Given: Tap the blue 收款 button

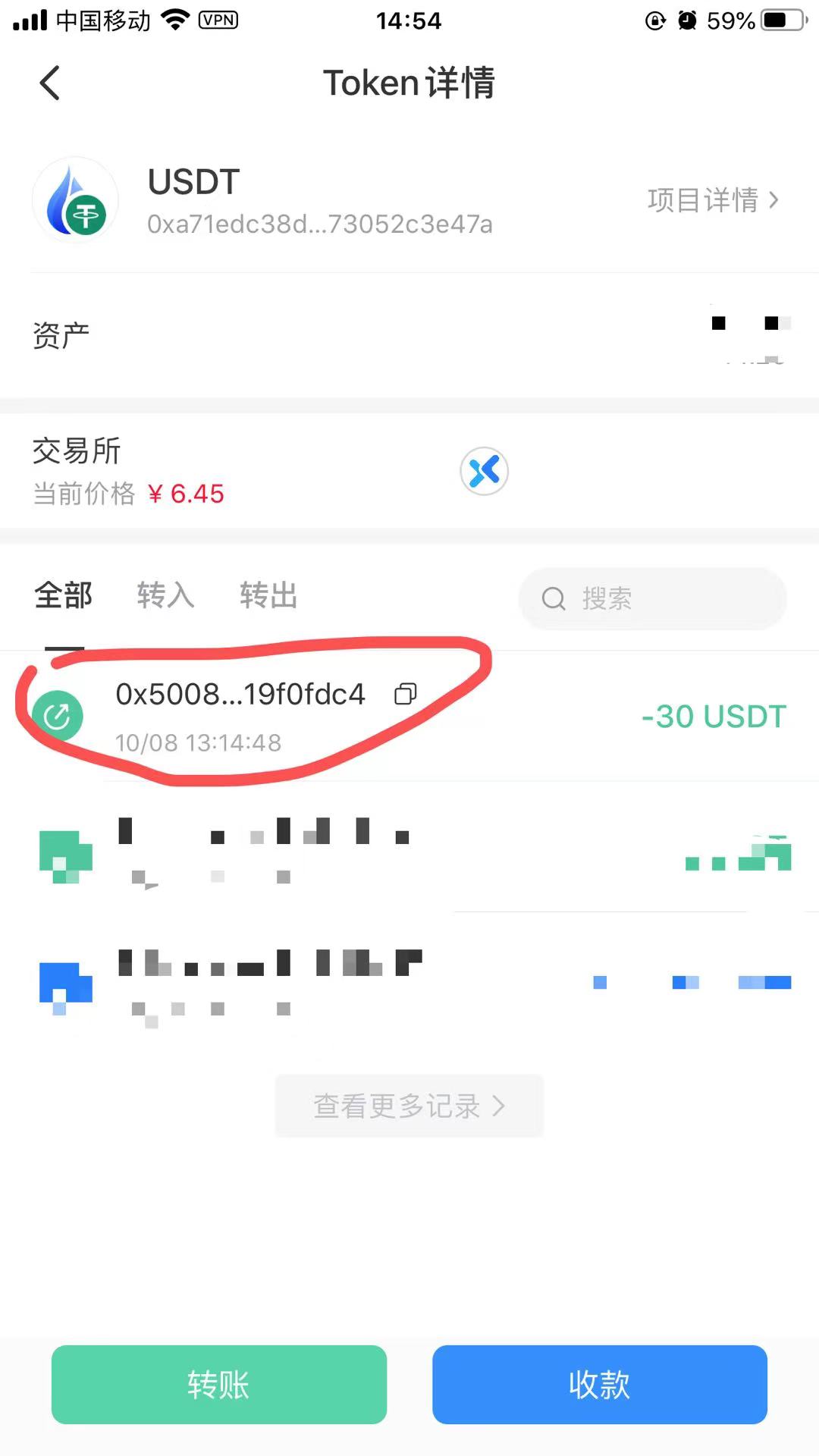Looking at the screenshot, I should pyautogui.click(x=600, y=1385).
